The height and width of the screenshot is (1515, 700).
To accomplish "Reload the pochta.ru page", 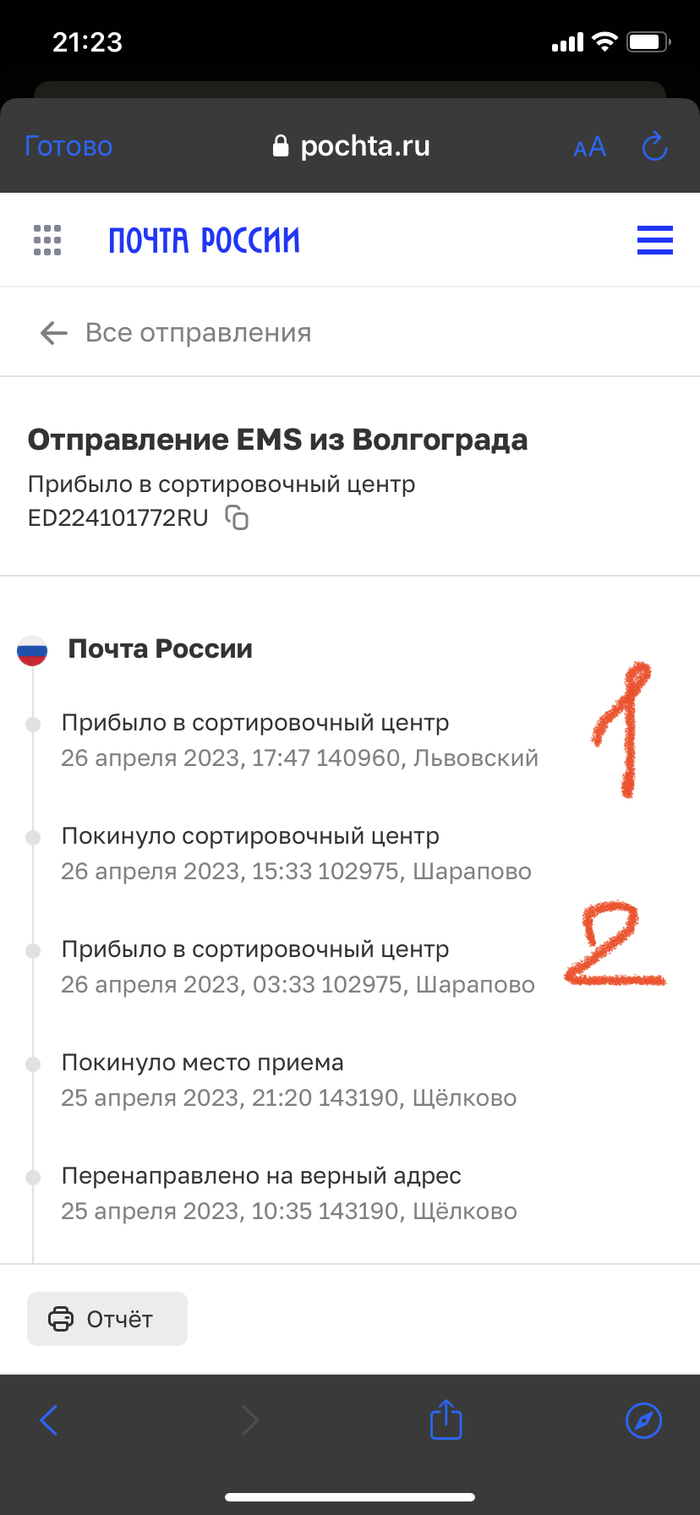I will 654,147.
